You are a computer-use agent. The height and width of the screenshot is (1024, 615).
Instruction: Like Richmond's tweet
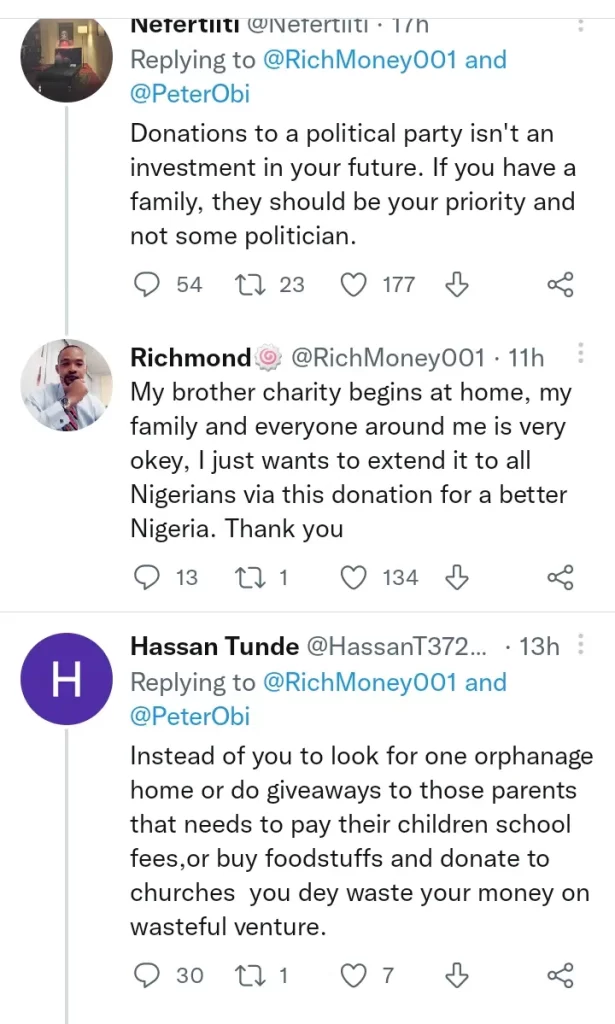point(354,577)
